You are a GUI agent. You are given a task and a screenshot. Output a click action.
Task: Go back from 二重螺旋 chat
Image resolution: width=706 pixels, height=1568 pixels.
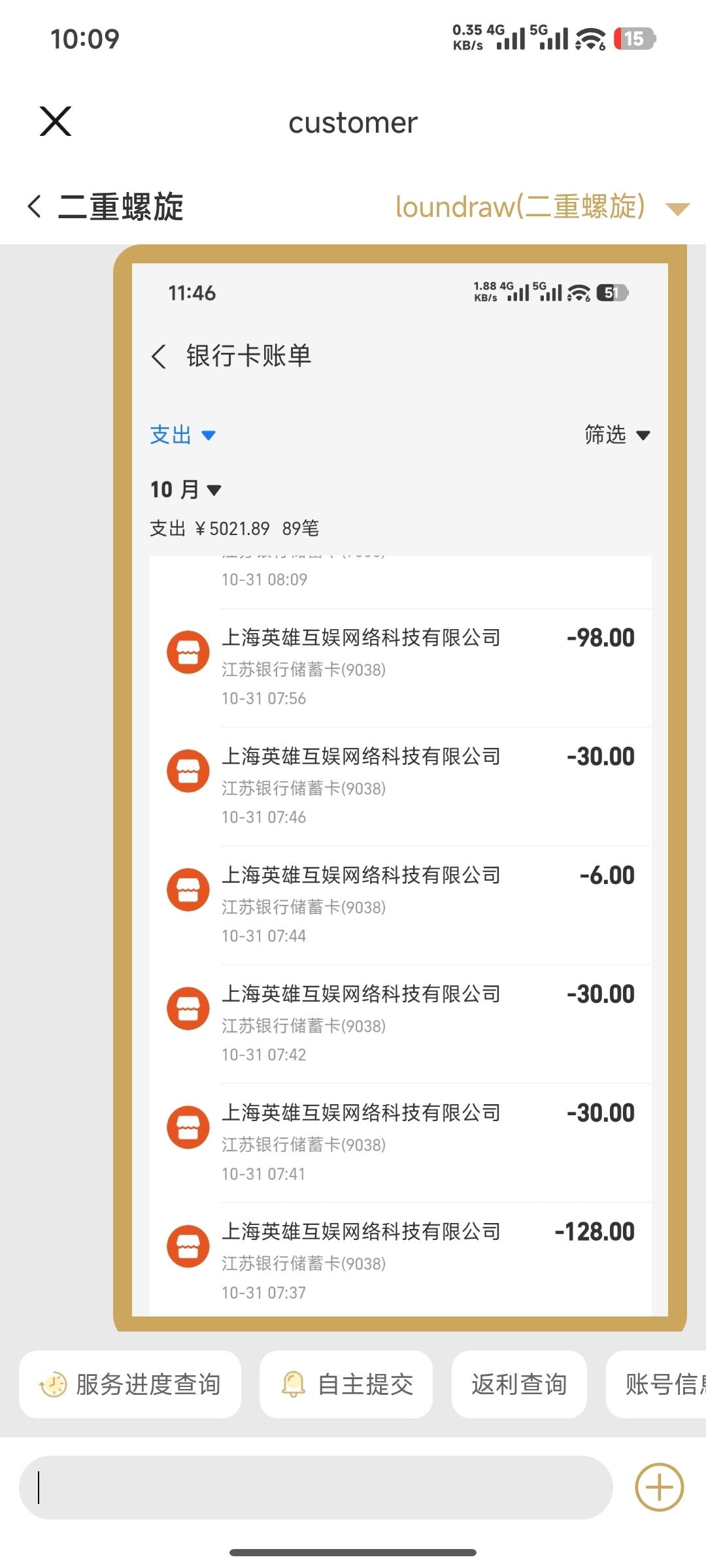pos(35,206)
